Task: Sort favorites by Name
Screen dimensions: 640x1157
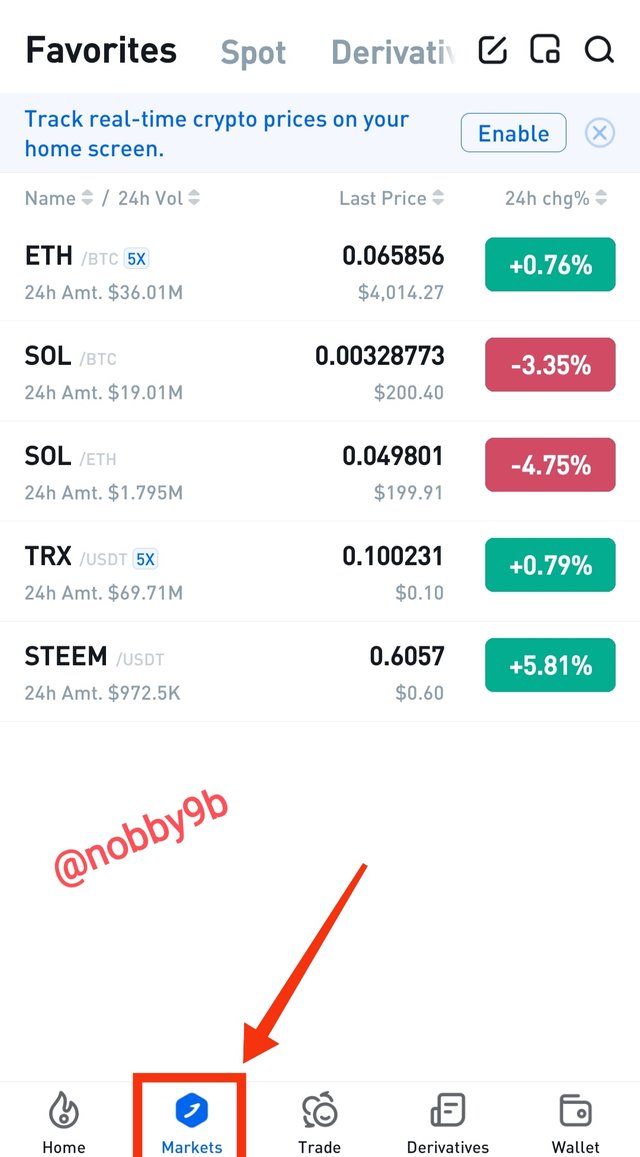Action: point(58,198)
